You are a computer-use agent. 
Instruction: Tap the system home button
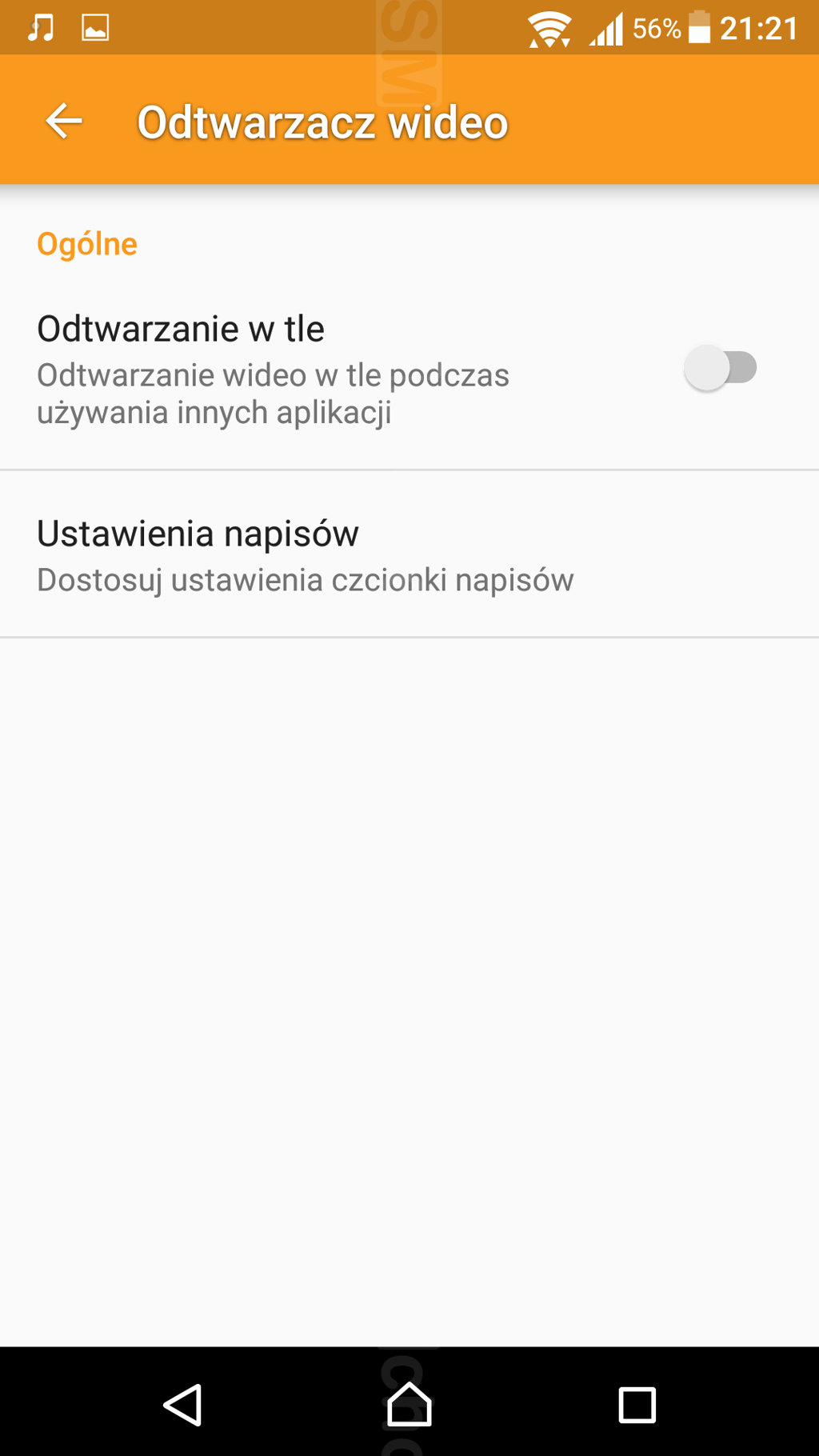409,1404
